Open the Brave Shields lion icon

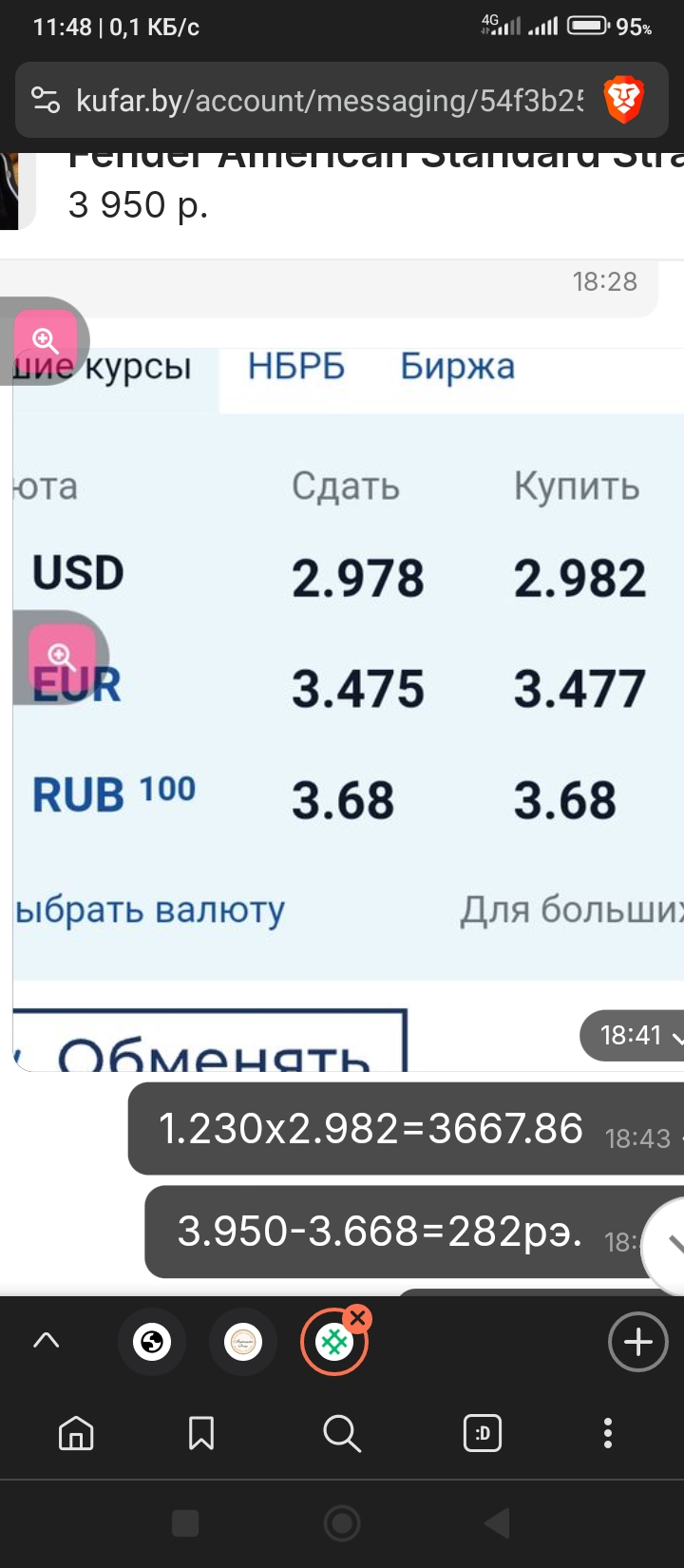point(624,101)
